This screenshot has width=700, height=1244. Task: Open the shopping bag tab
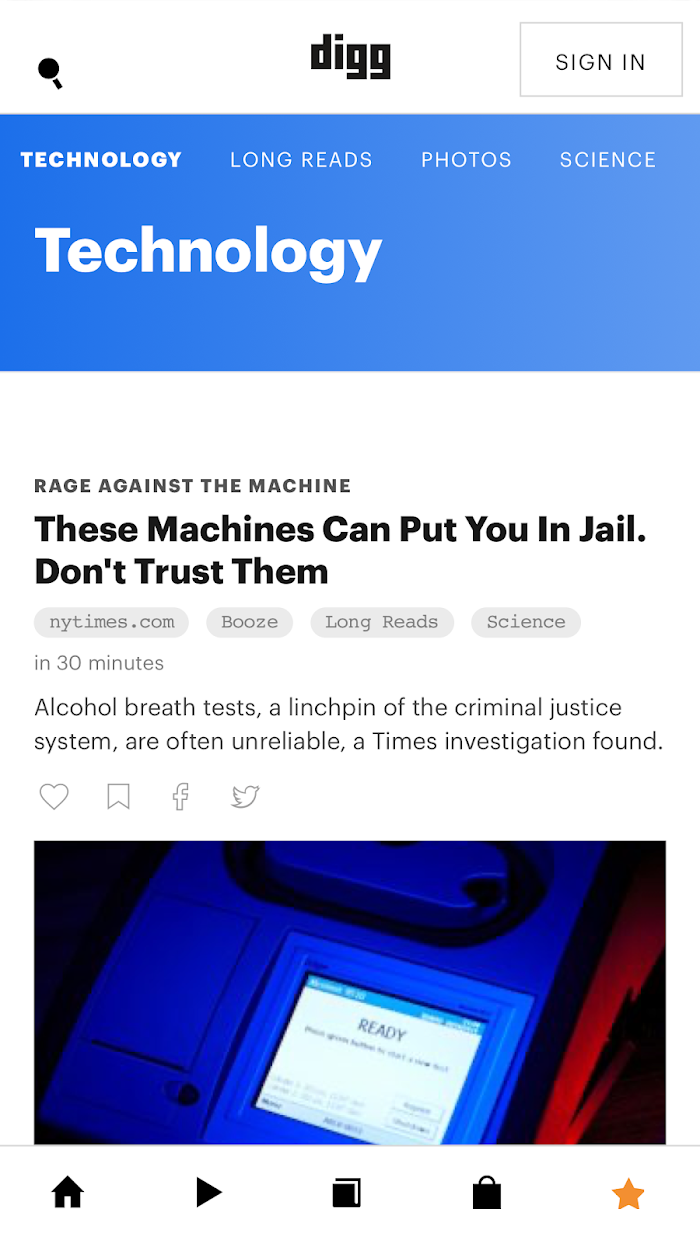tap(487, 1192)
